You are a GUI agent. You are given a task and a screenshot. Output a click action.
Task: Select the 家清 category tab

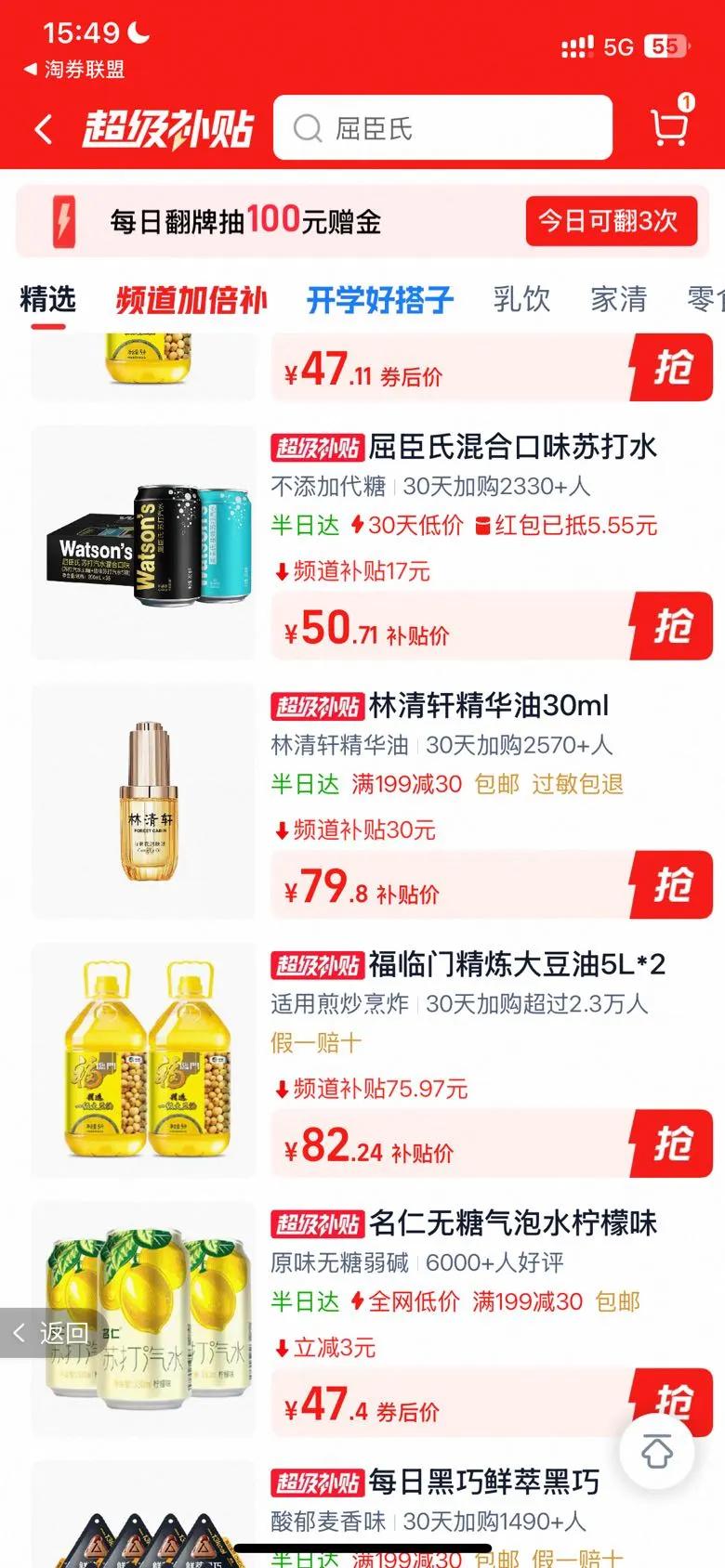tap(618, 299)
